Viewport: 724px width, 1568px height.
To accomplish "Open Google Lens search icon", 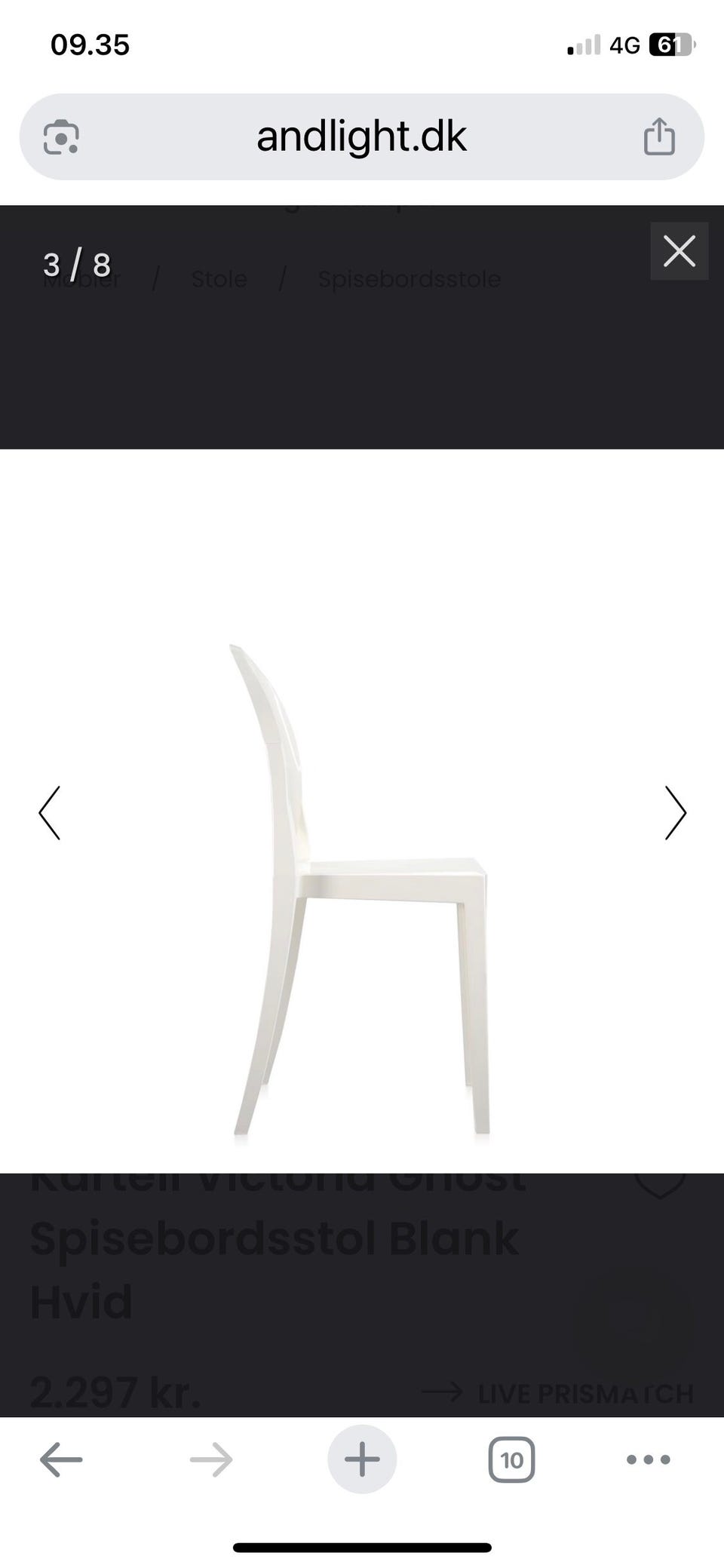I will click(61, 137).
